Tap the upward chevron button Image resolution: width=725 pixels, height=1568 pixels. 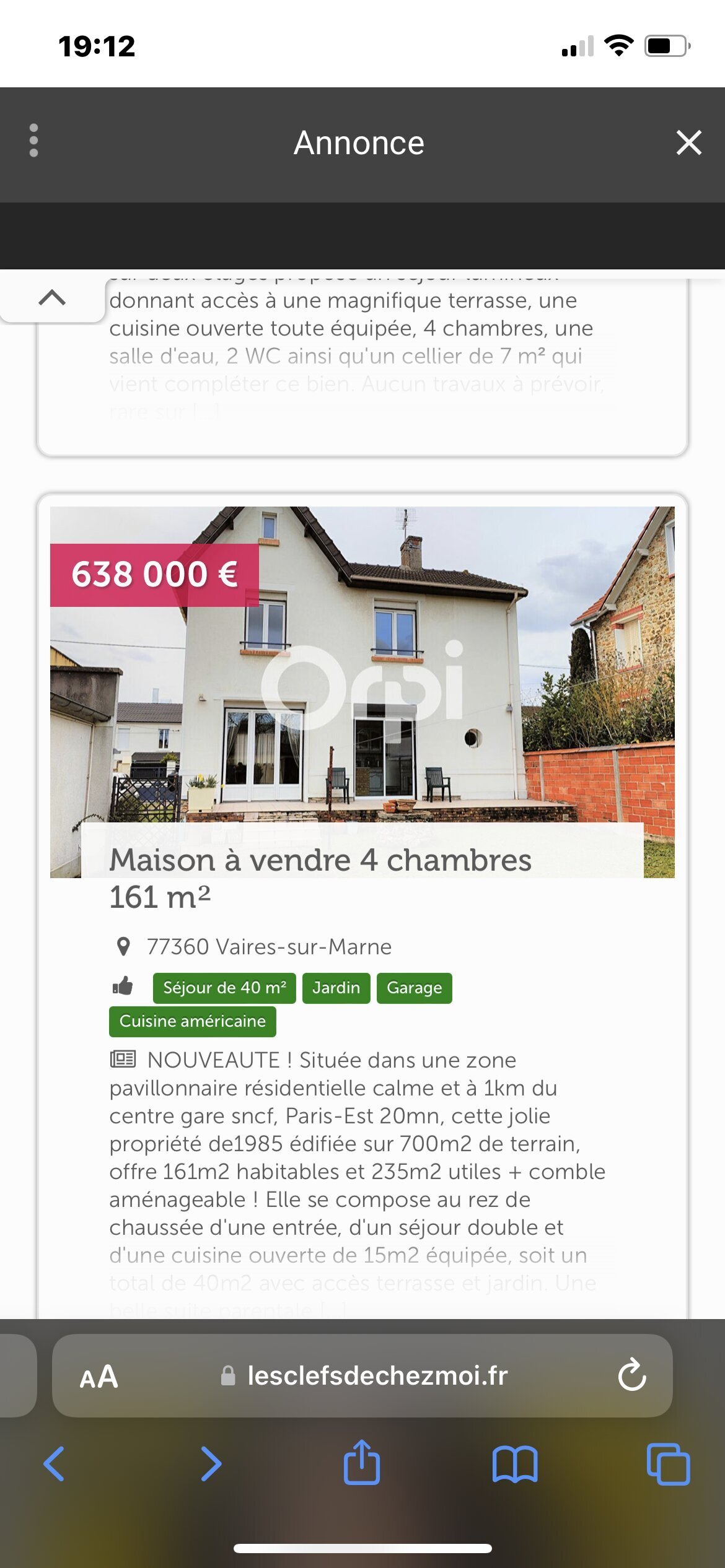[x=52, y=298]
